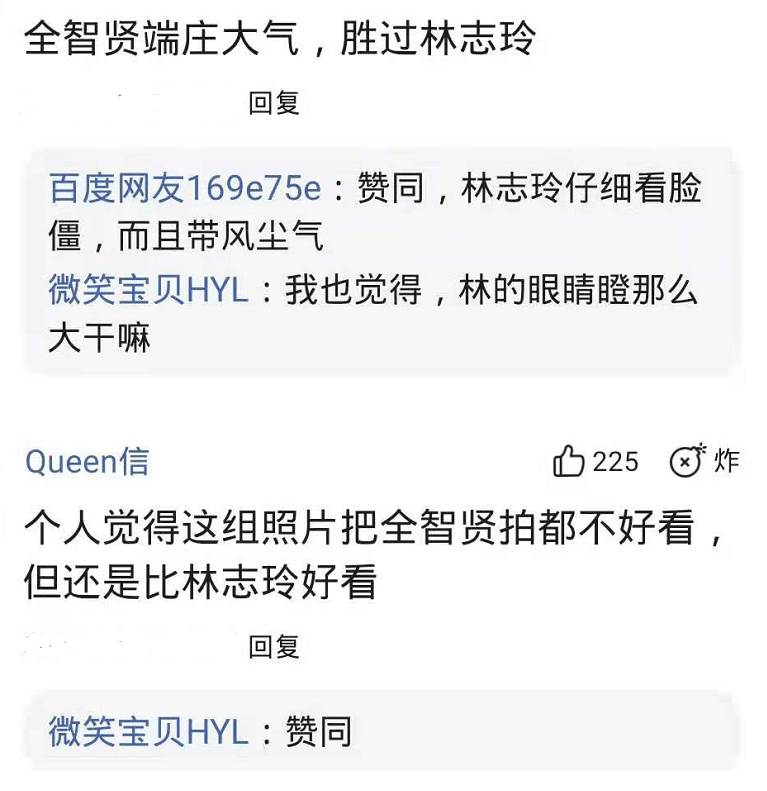Open 百度网友169e75e's profile
The image size is (767, 791).
185,190
